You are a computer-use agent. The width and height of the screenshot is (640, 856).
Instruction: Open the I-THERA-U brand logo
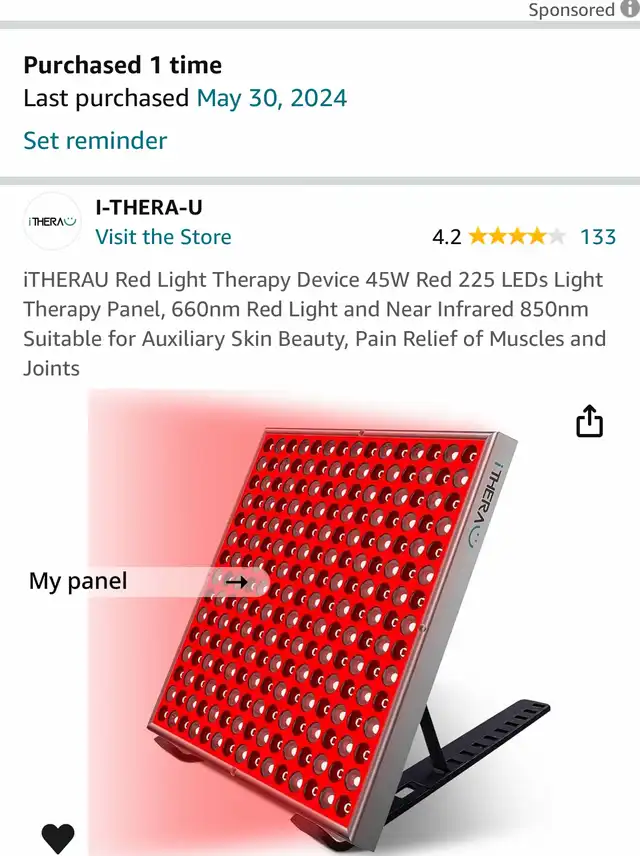tap(52, 221)
